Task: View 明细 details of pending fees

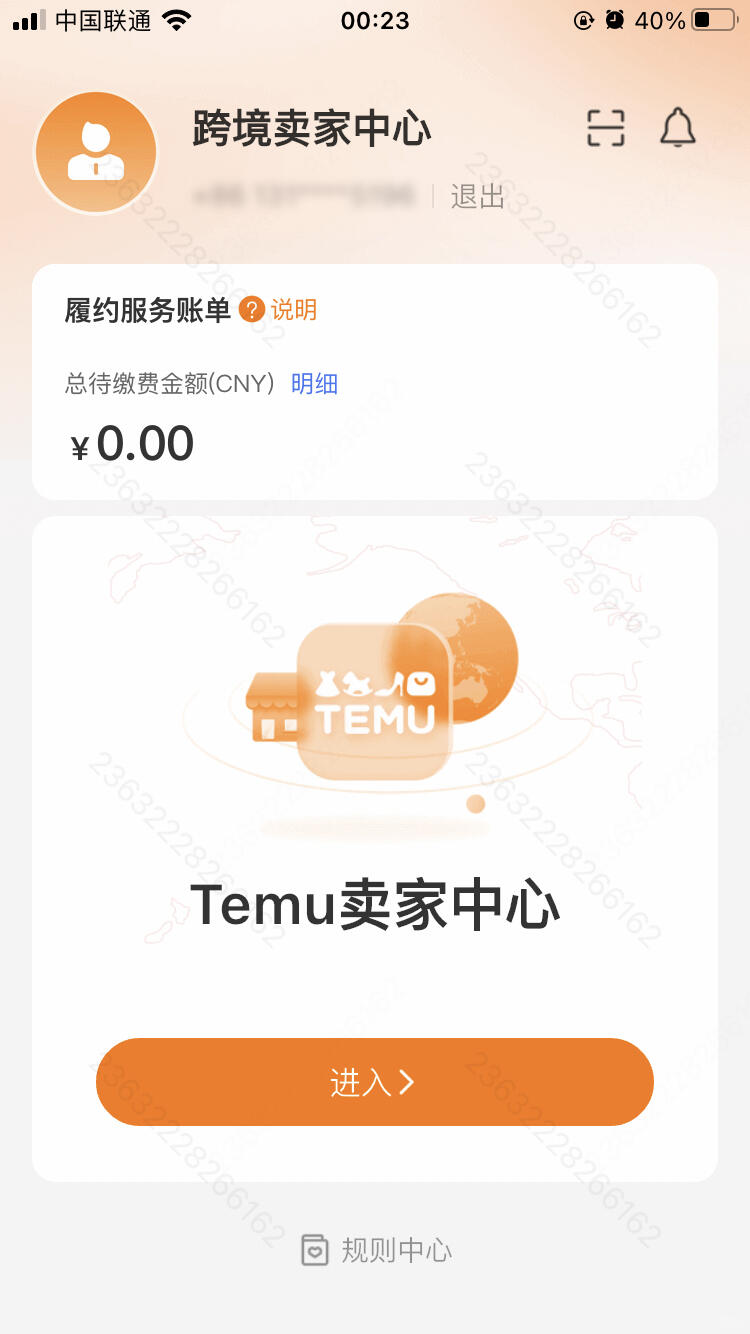Action: 314,383
